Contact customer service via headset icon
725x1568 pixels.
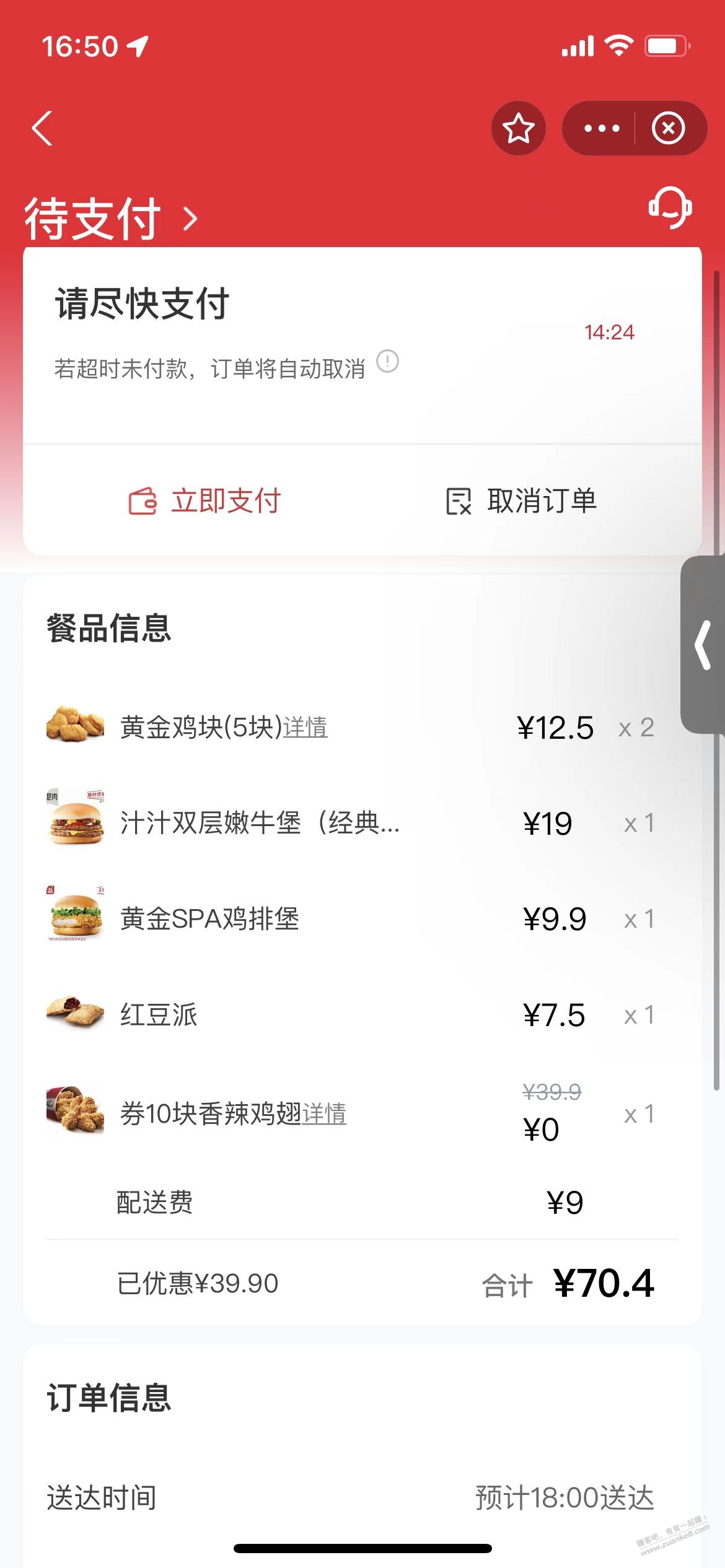click(670, 208)
